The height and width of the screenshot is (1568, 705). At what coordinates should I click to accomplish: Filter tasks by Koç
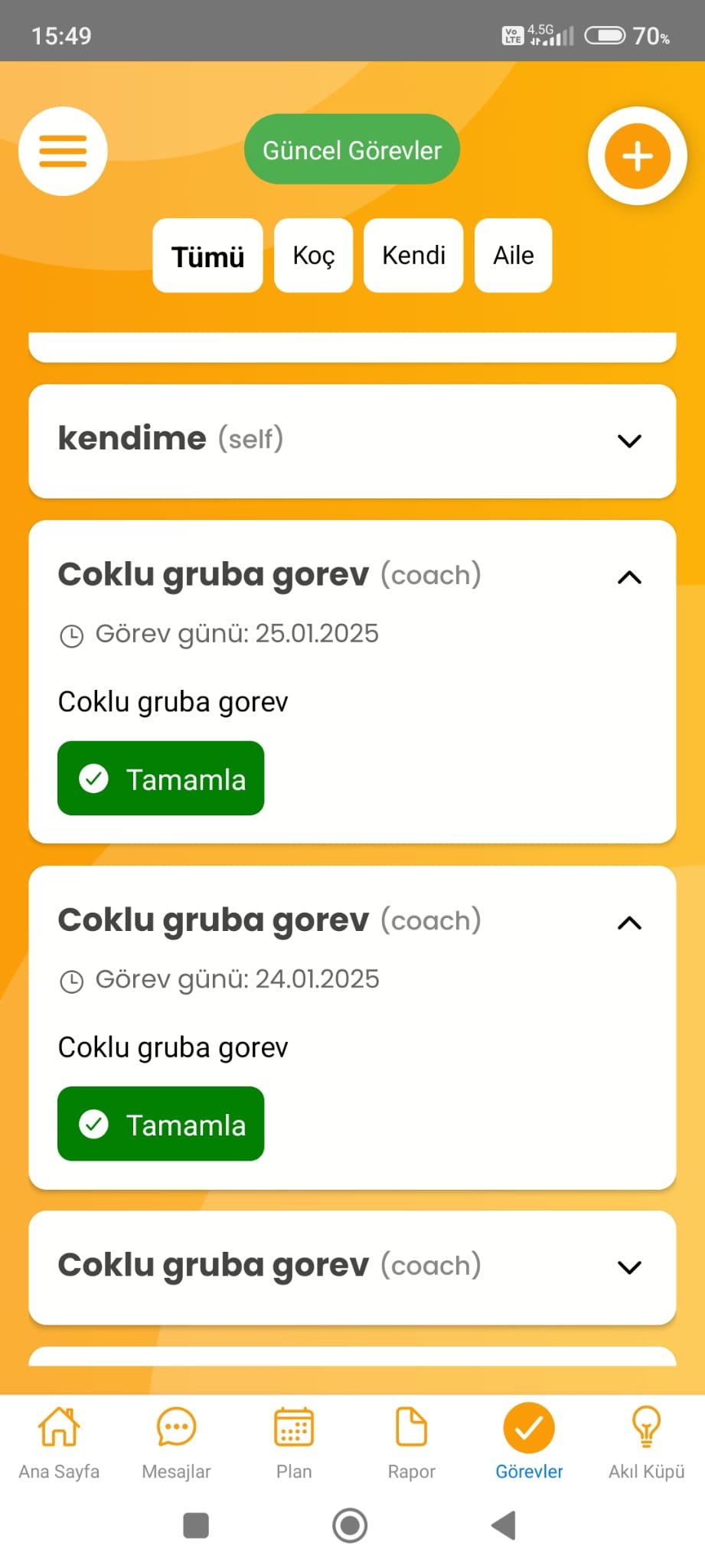[314, 256]
